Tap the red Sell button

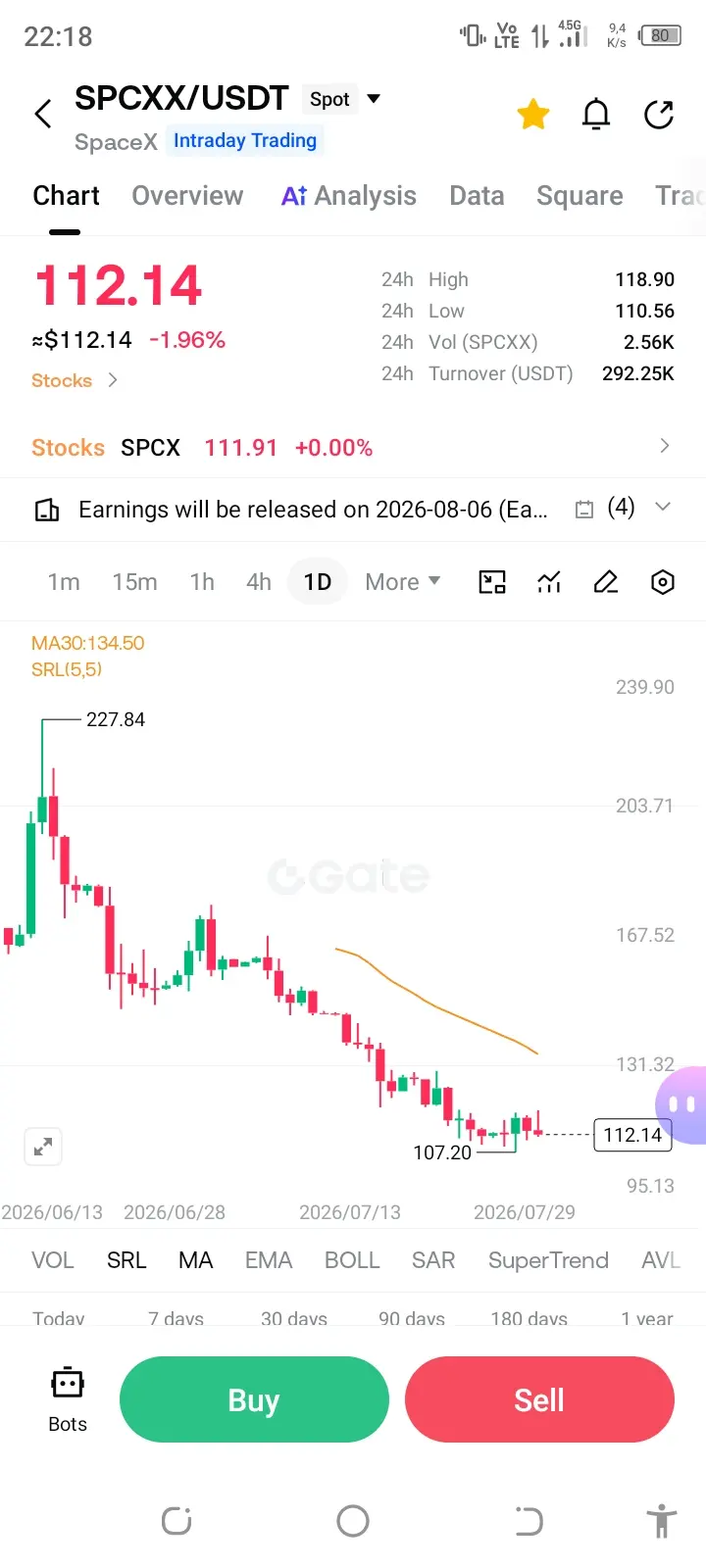coord(539,1399)
